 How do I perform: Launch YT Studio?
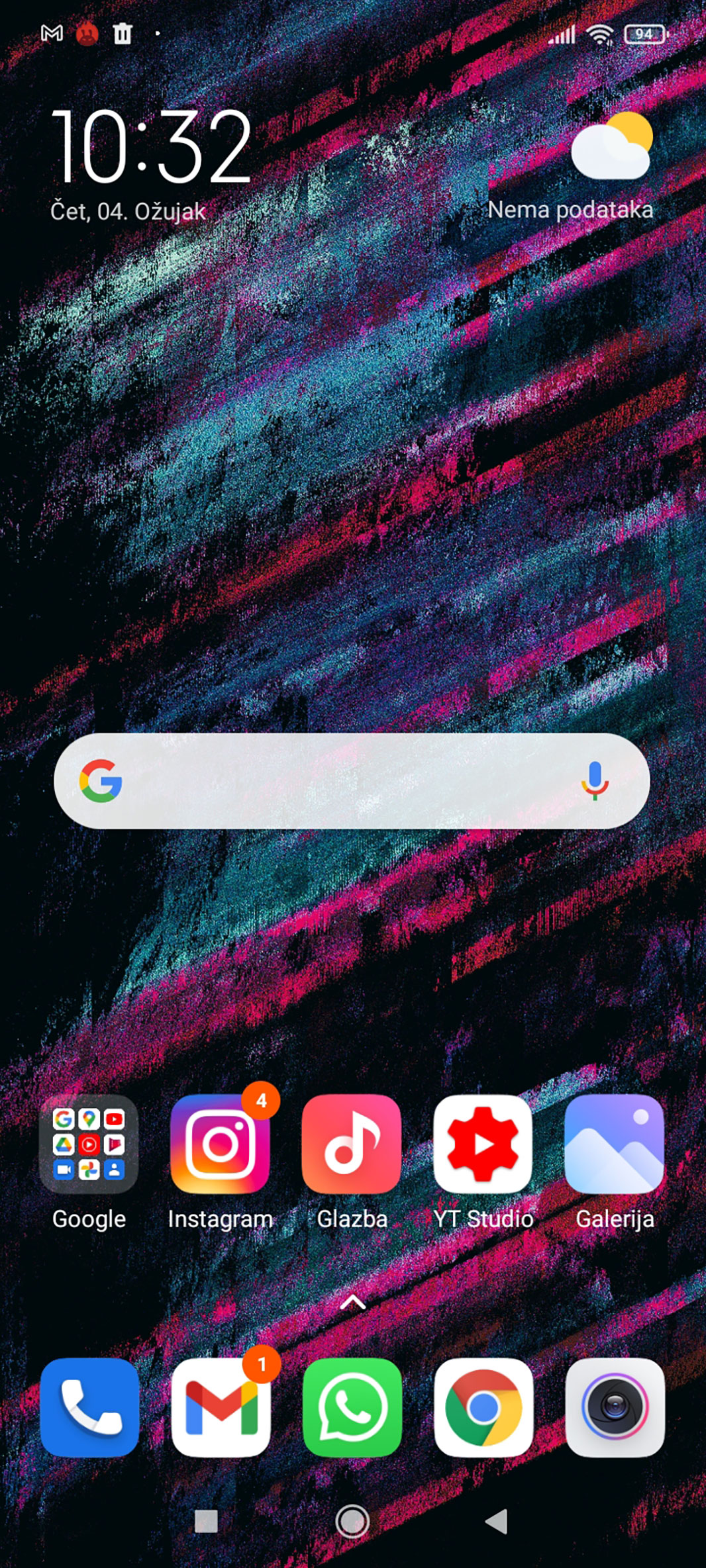(x=483, y=1144)
